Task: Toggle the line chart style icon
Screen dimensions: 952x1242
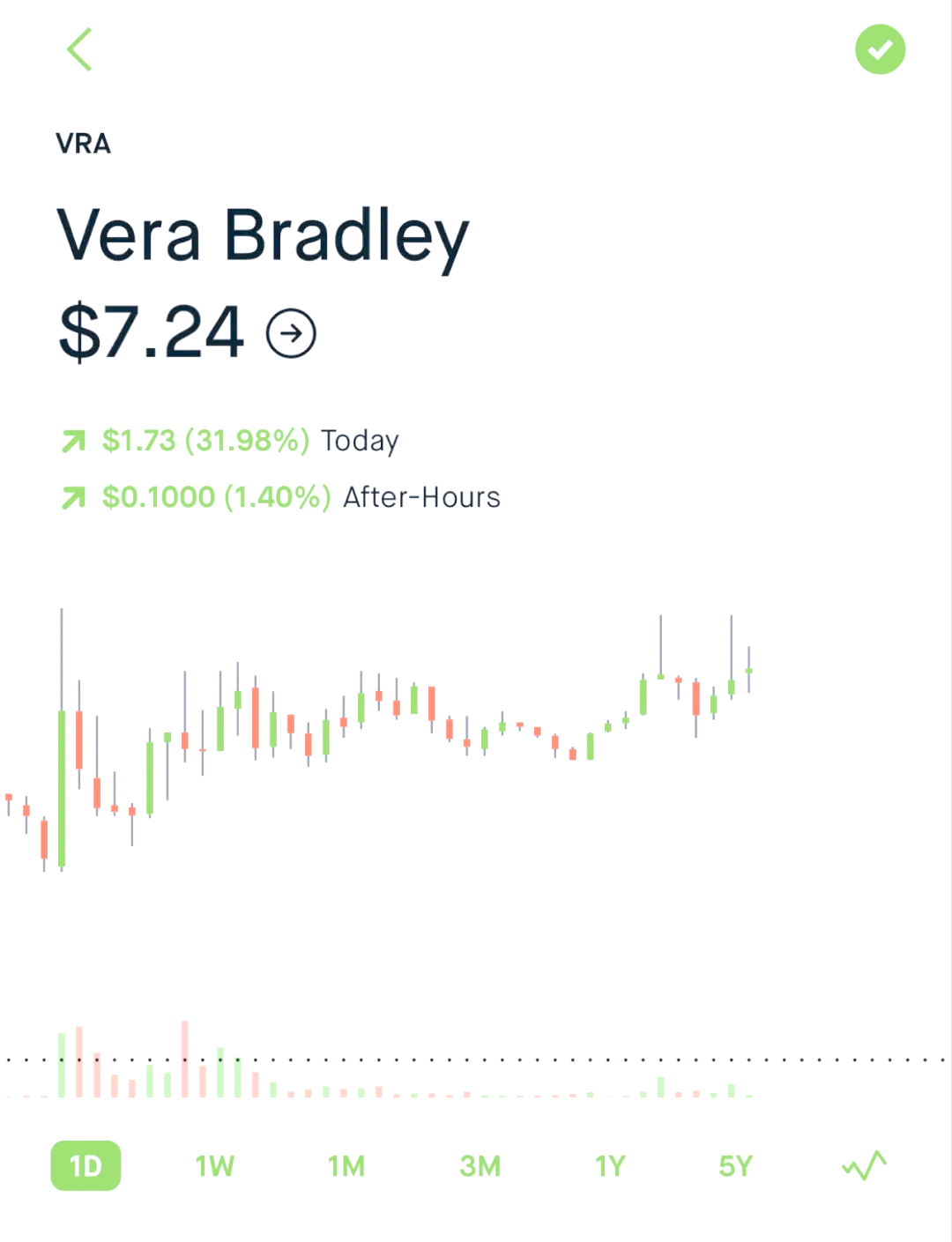Action: (864, 1166)
